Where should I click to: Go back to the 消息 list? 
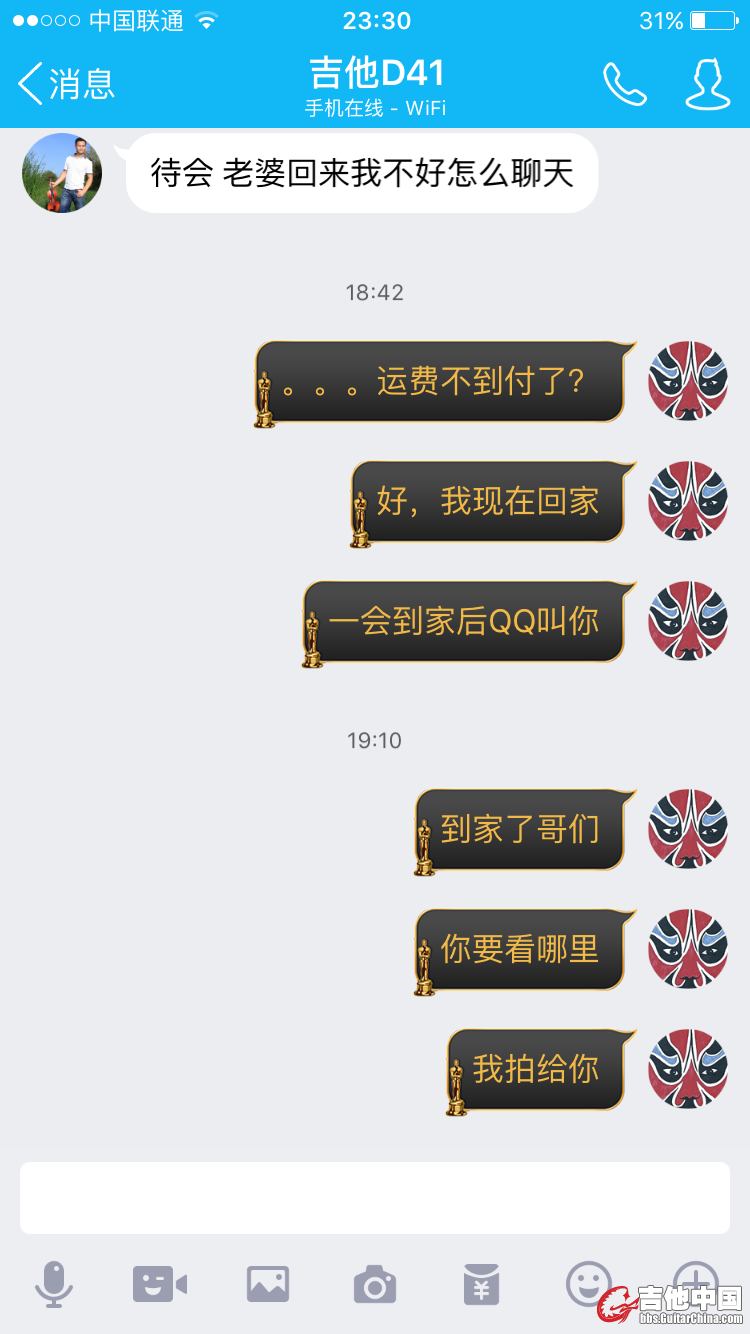[x=66, y=84]
